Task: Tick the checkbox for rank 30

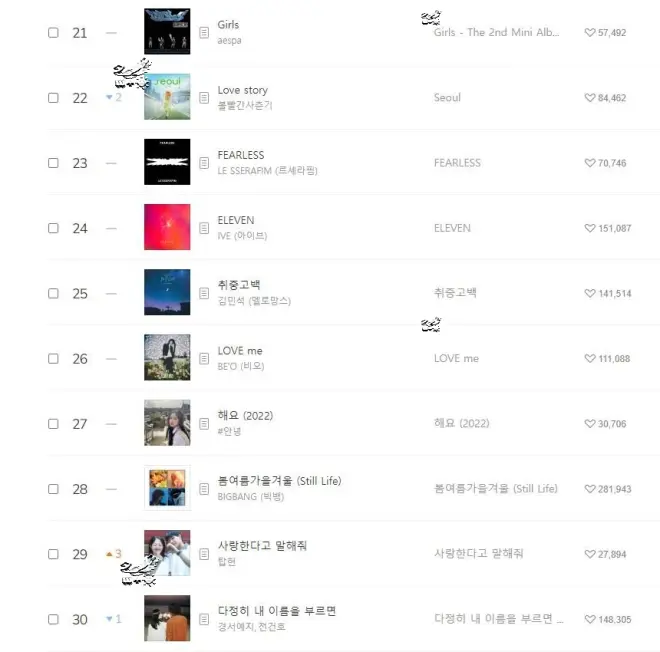Action: click(x=54, y=619)
